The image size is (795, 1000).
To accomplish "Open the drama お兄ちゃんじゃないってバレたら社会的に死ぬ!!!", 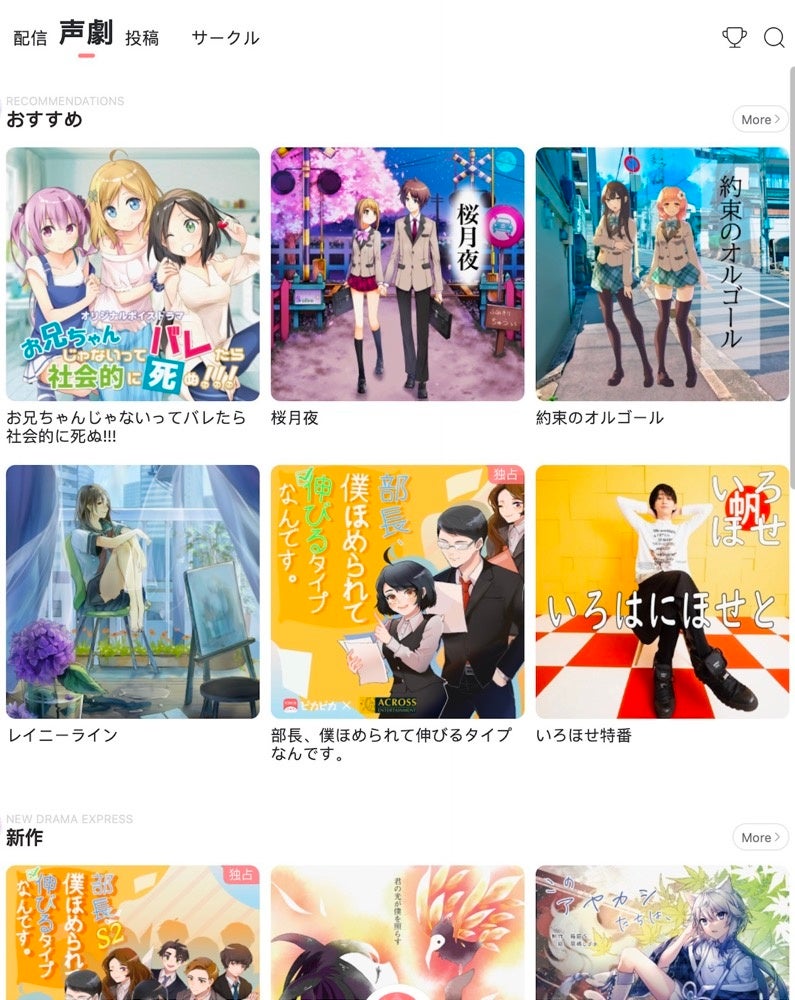I will pyautogui.click(x=133, y=274).
